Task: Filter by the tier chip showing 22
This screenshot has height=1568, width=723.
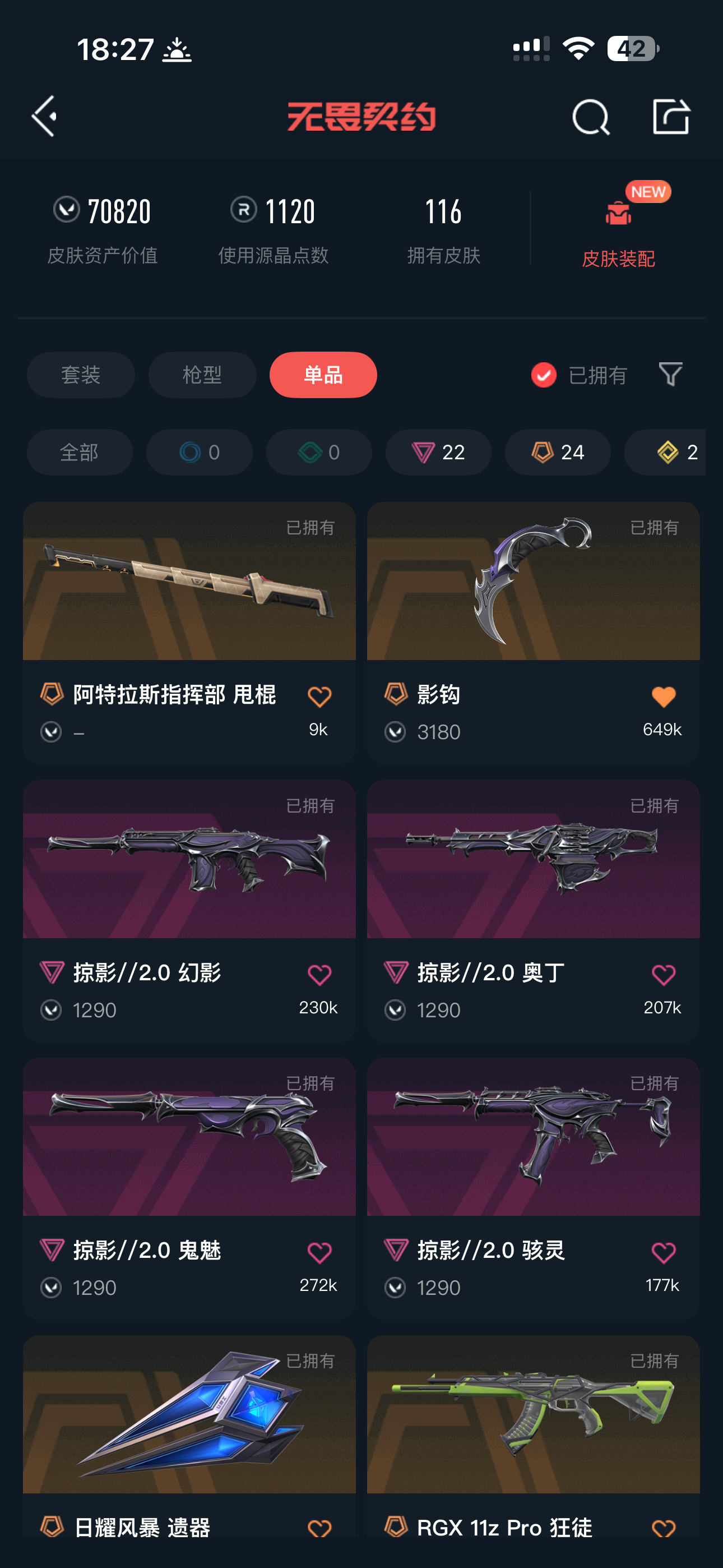Action: pyautogui.click(x=438, y=452)
